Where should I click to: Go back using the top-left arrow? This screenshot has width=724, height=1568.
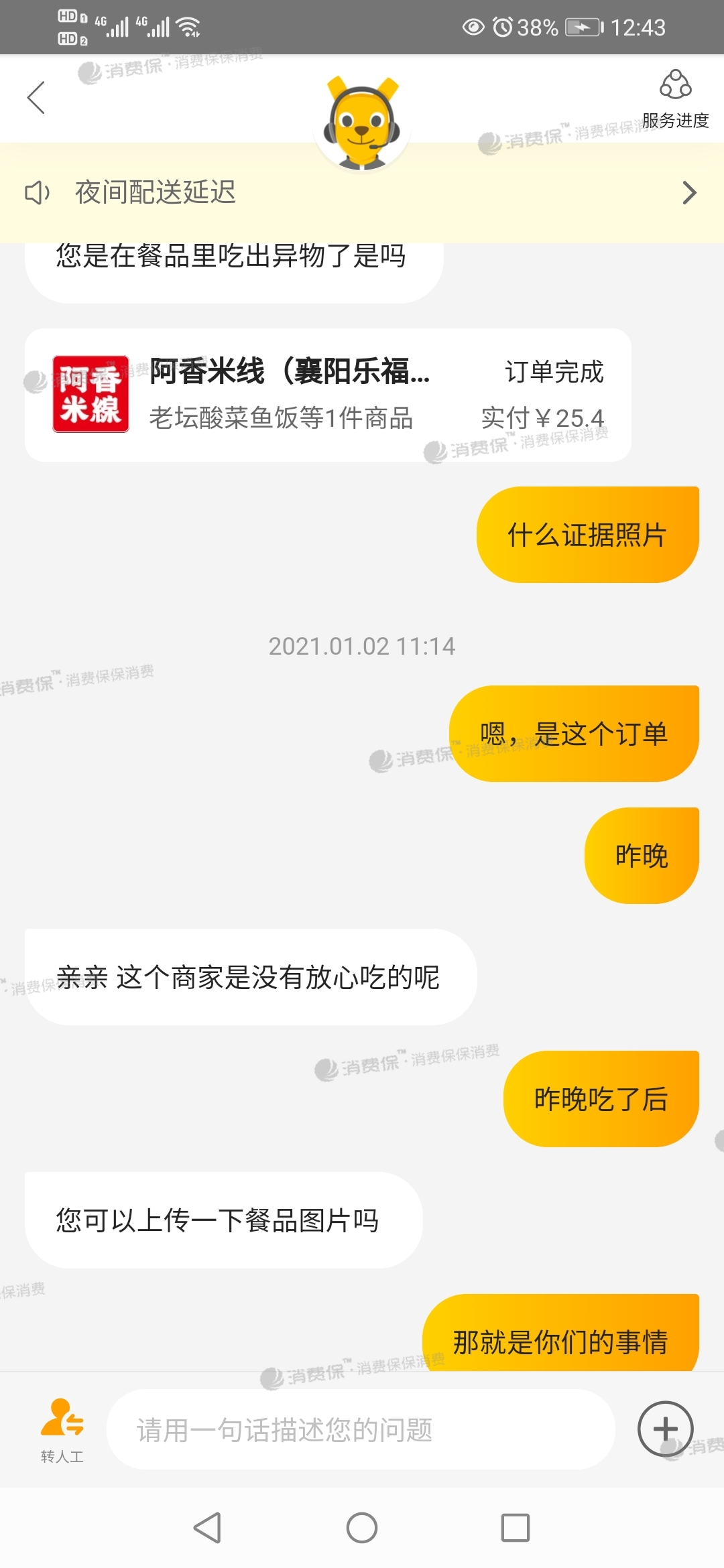click(36, 98)
